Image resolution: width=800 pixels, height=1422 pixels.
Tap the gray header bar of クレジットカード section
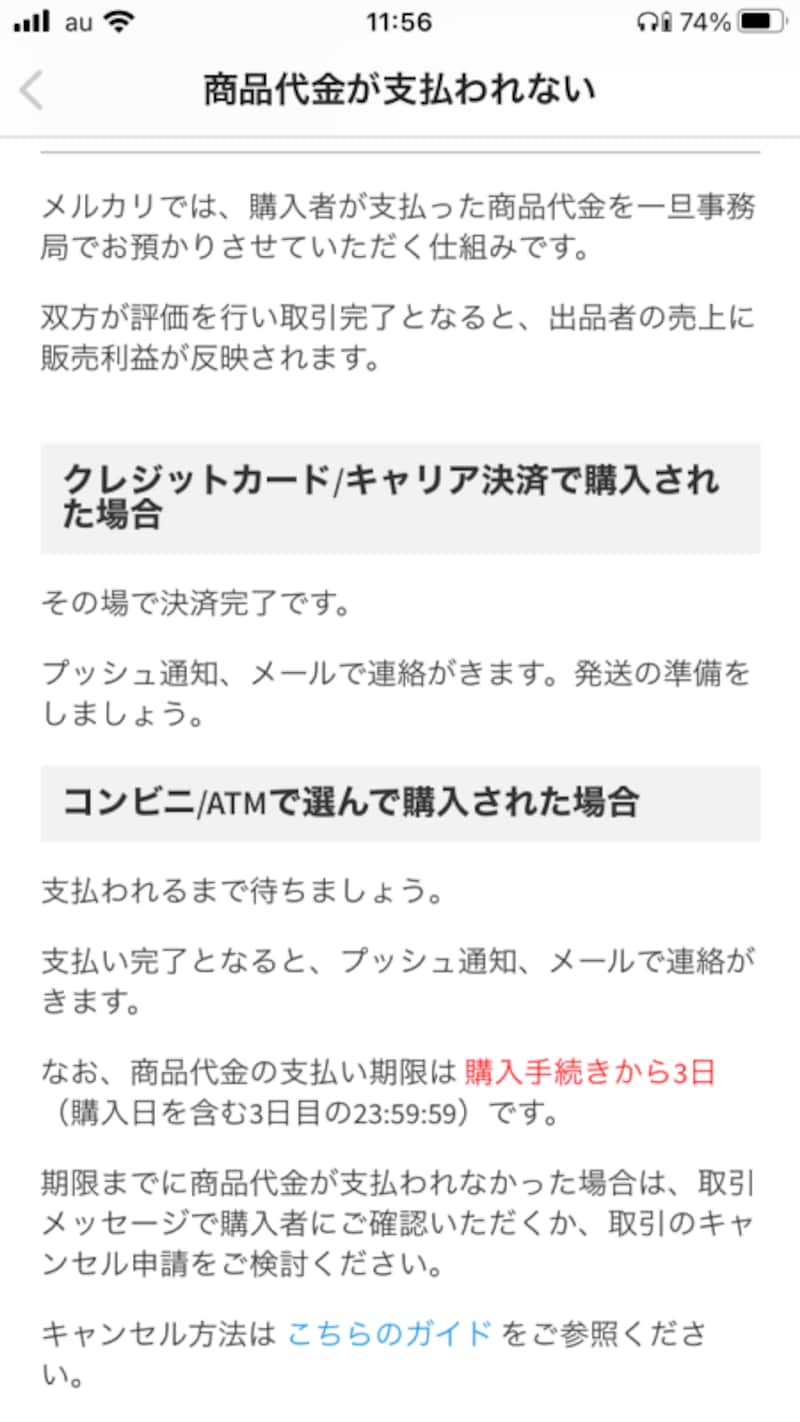click(x=400, y=497)
